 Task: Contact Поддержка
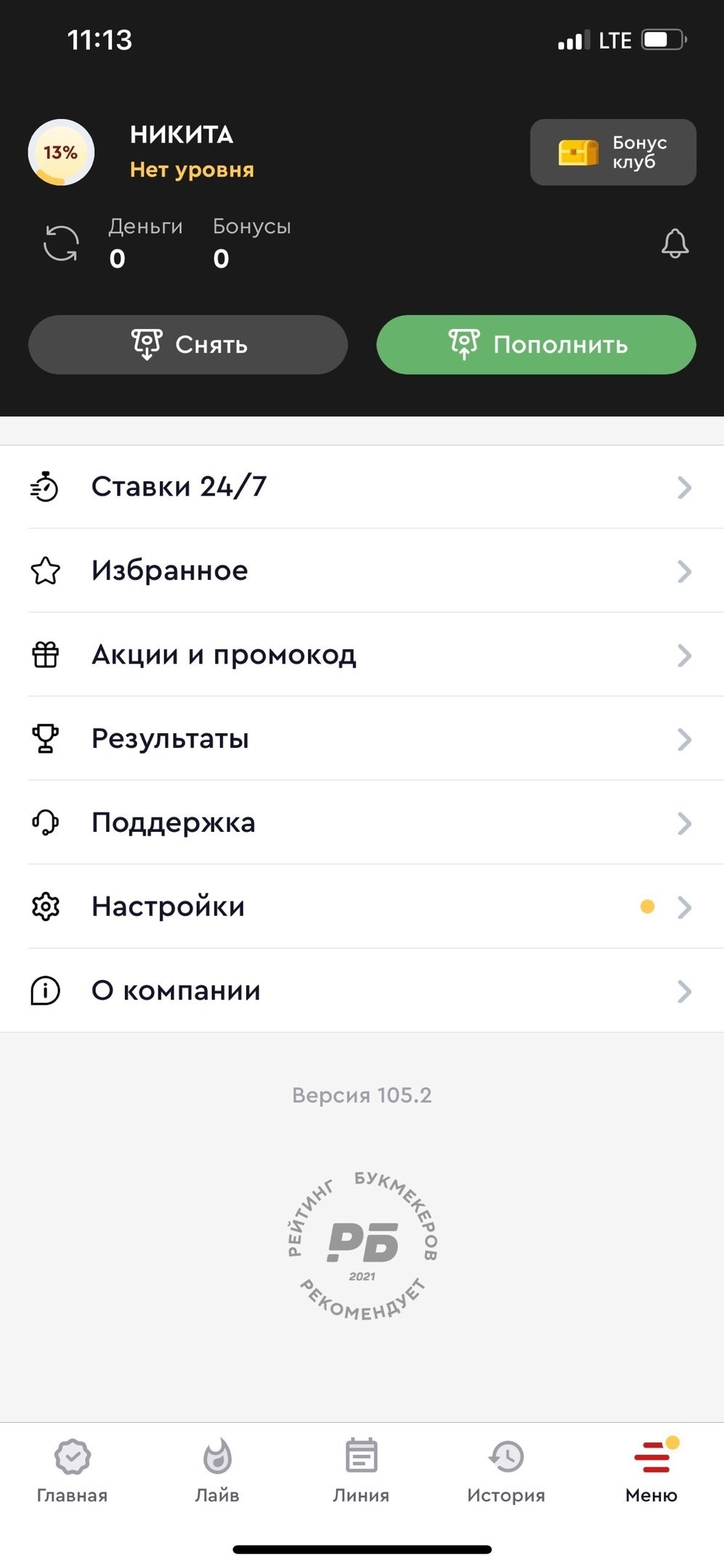pyautogui.click(x=362, y=823)
